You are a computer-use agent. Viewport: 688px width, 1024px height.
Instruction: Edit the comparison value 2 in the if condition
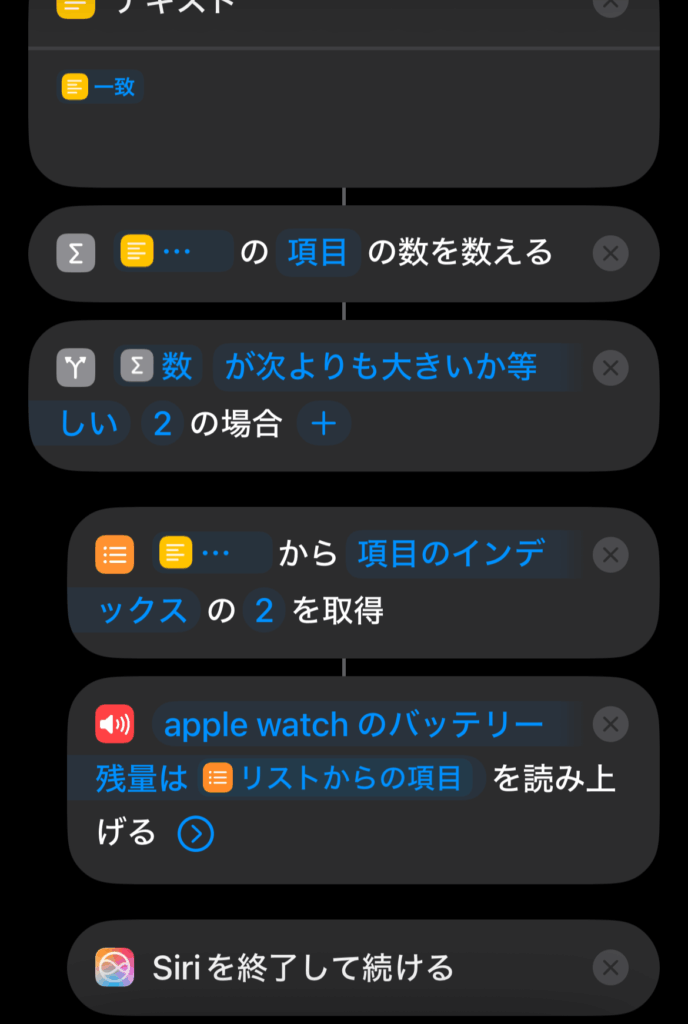click(x=161, y=425)
